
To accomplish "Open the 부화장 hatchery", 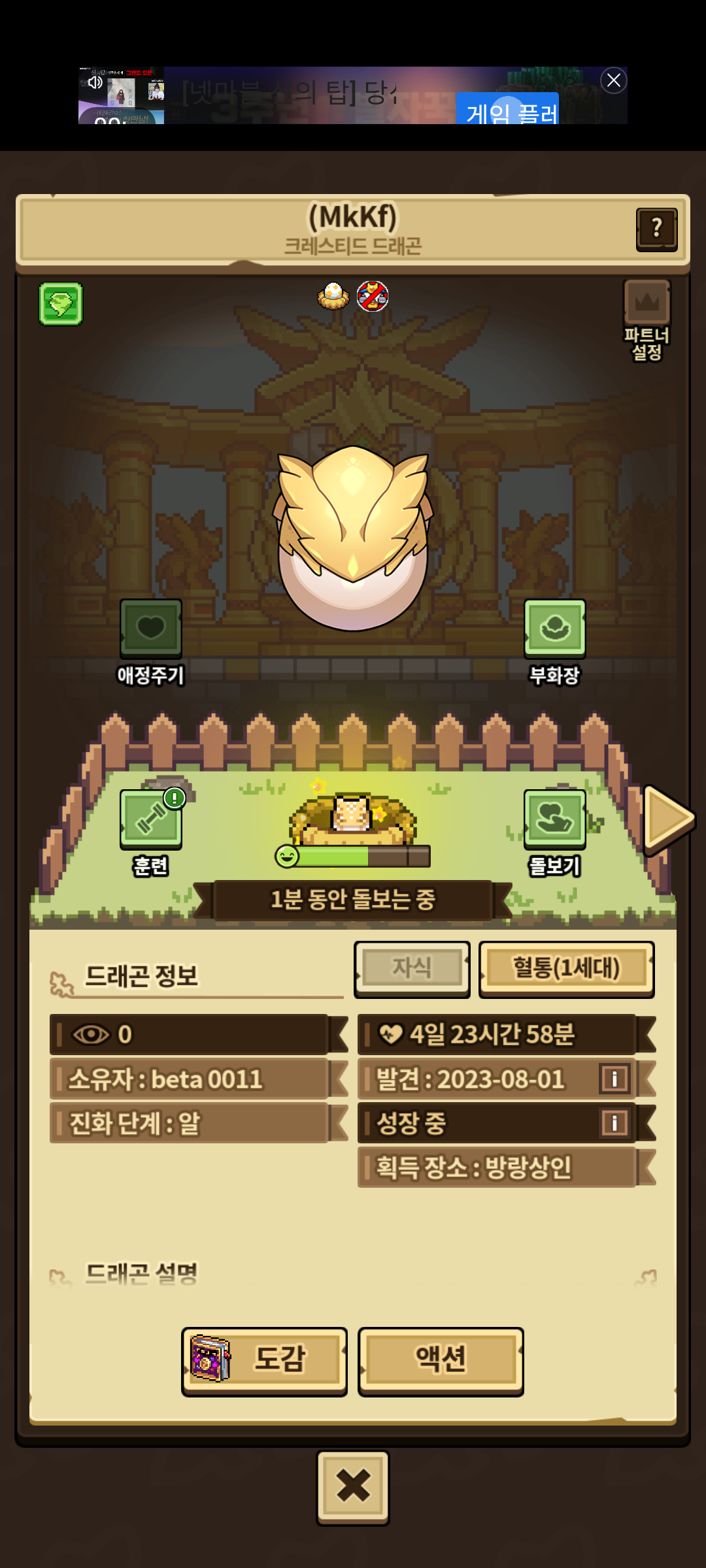I will pos(554,629).
